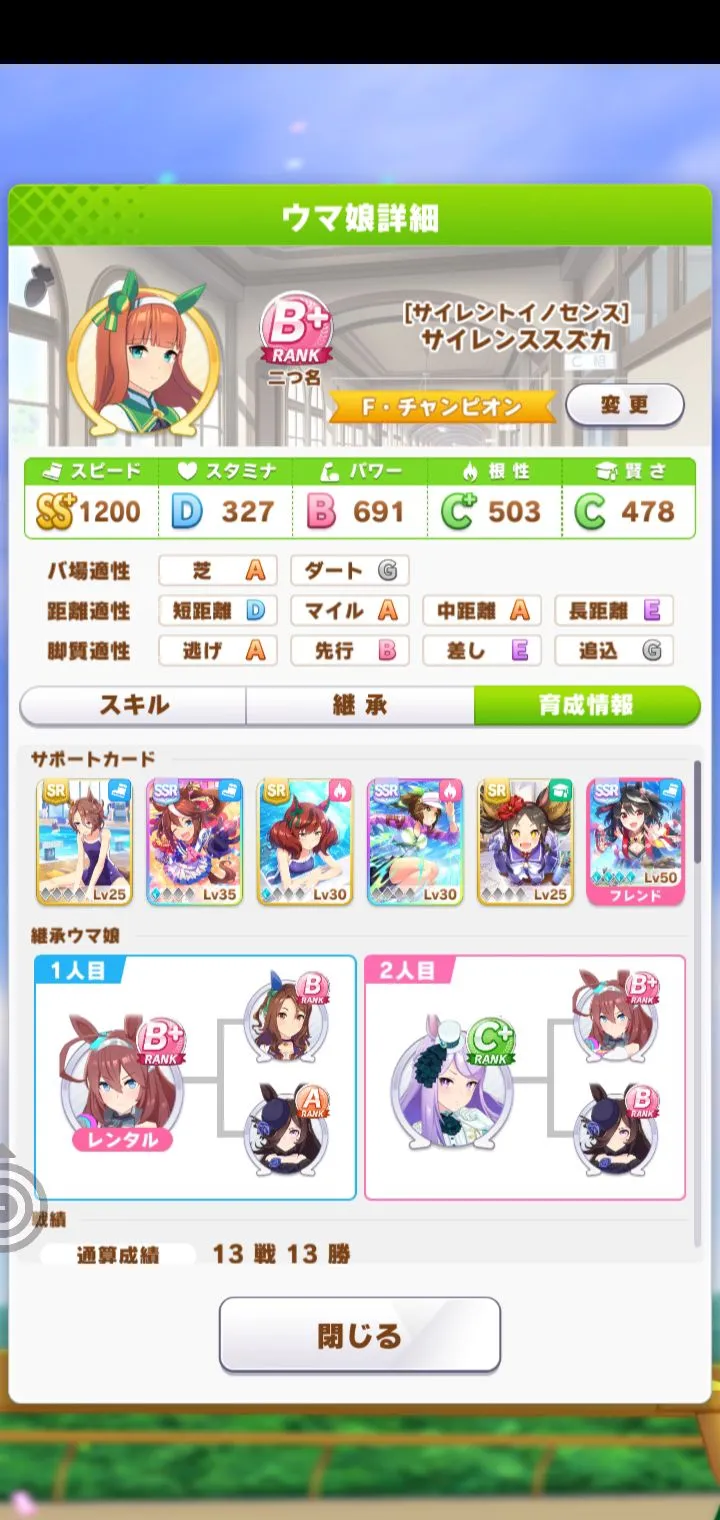Open the SR Lv30 support card

point(305,842)
